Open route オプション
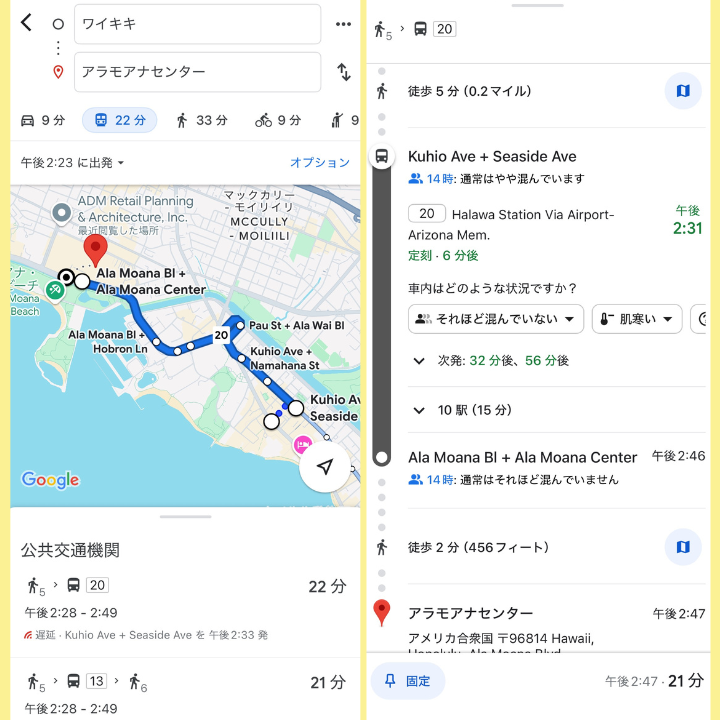This screenshot has height=720, width=720. (320, 163)
